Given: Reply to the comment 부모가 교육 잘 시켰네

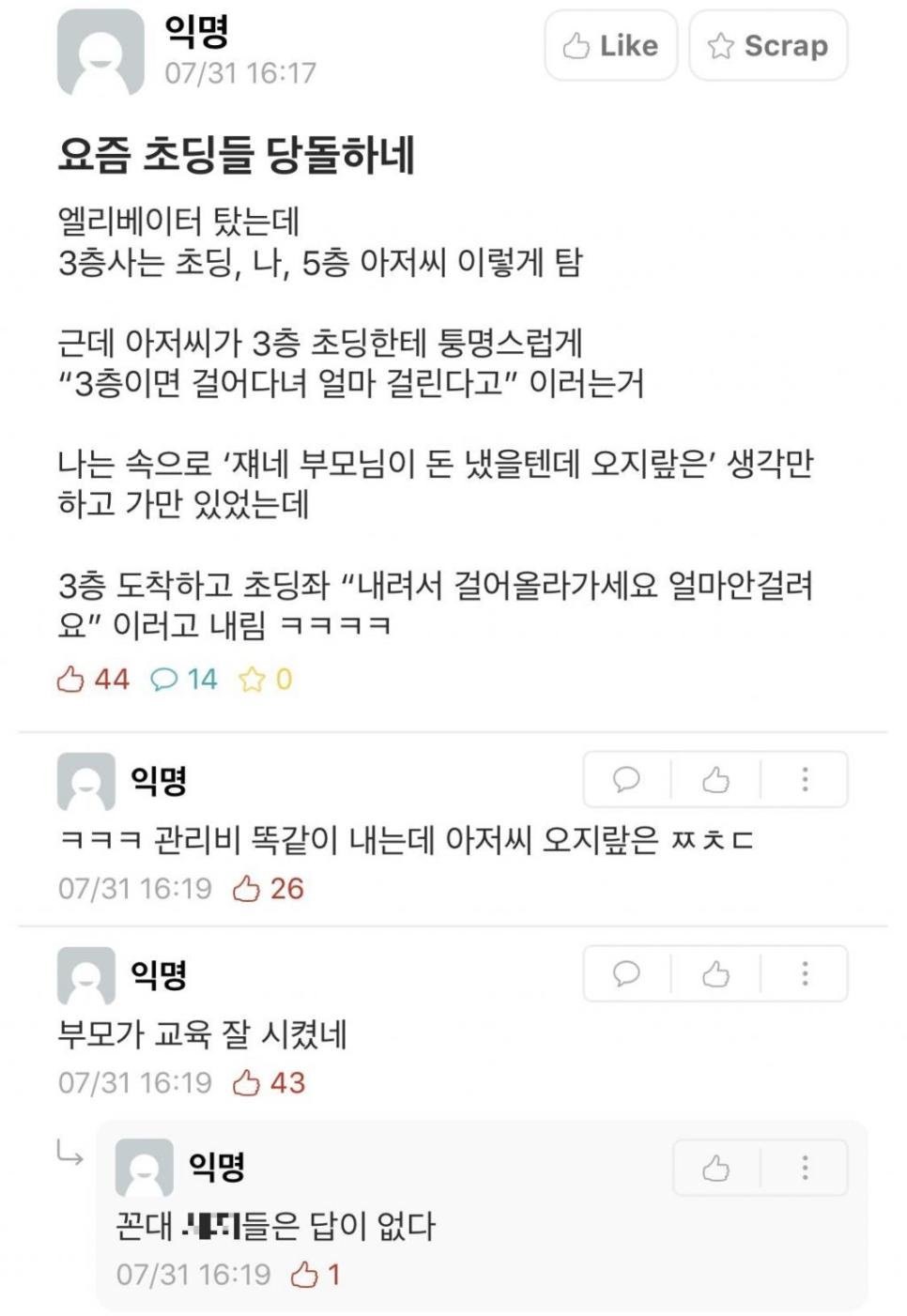Looking at the screenshot, I should 626,973.
